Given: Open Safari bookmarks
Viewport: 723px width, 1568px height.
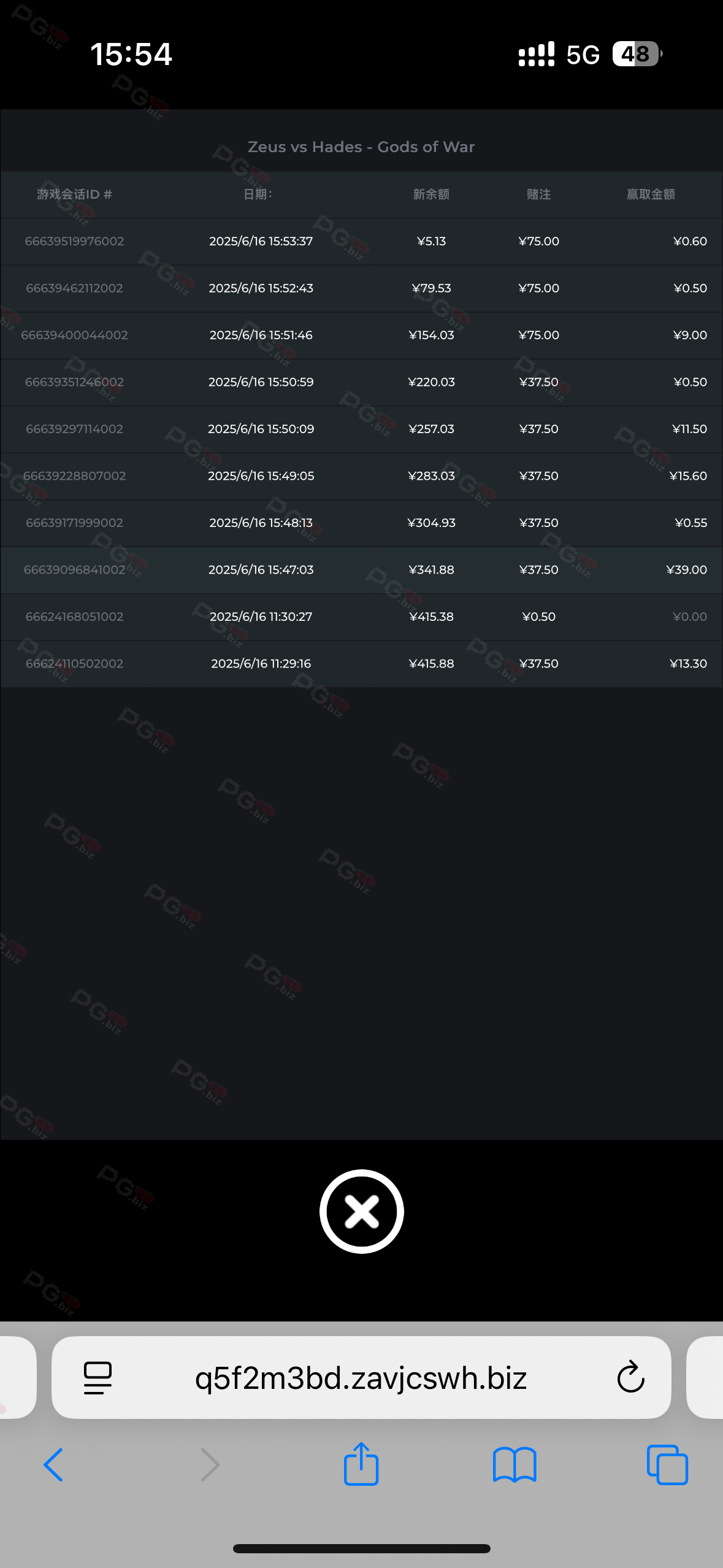Looking at the screenshot, I should pyautogui.click(x=514, y=1465).
